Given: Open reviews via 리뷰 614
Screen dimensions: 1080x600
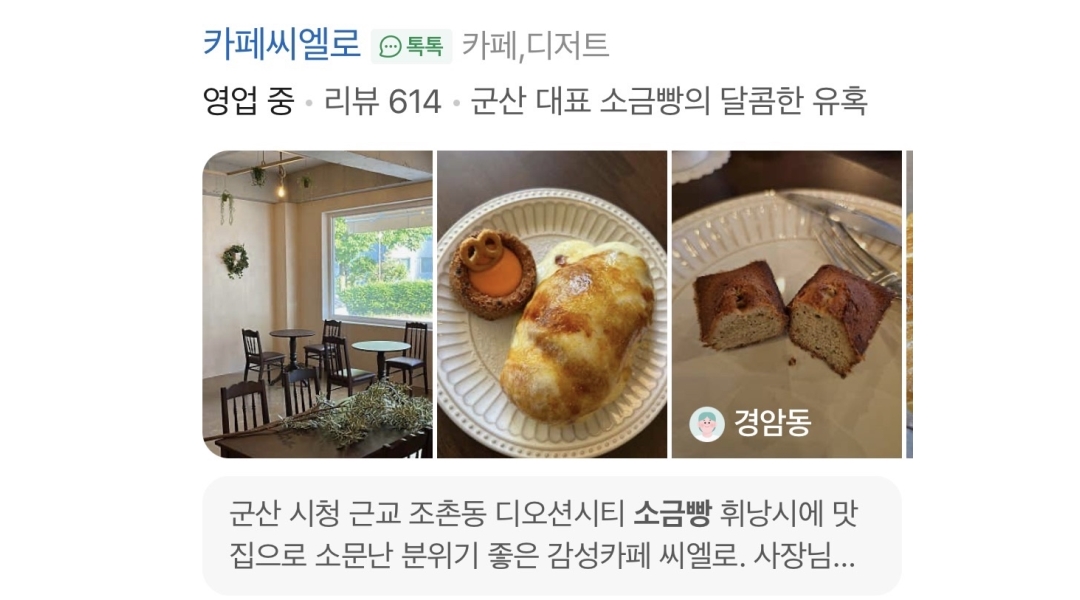Looking at the screenshot, I should point(382,101).
